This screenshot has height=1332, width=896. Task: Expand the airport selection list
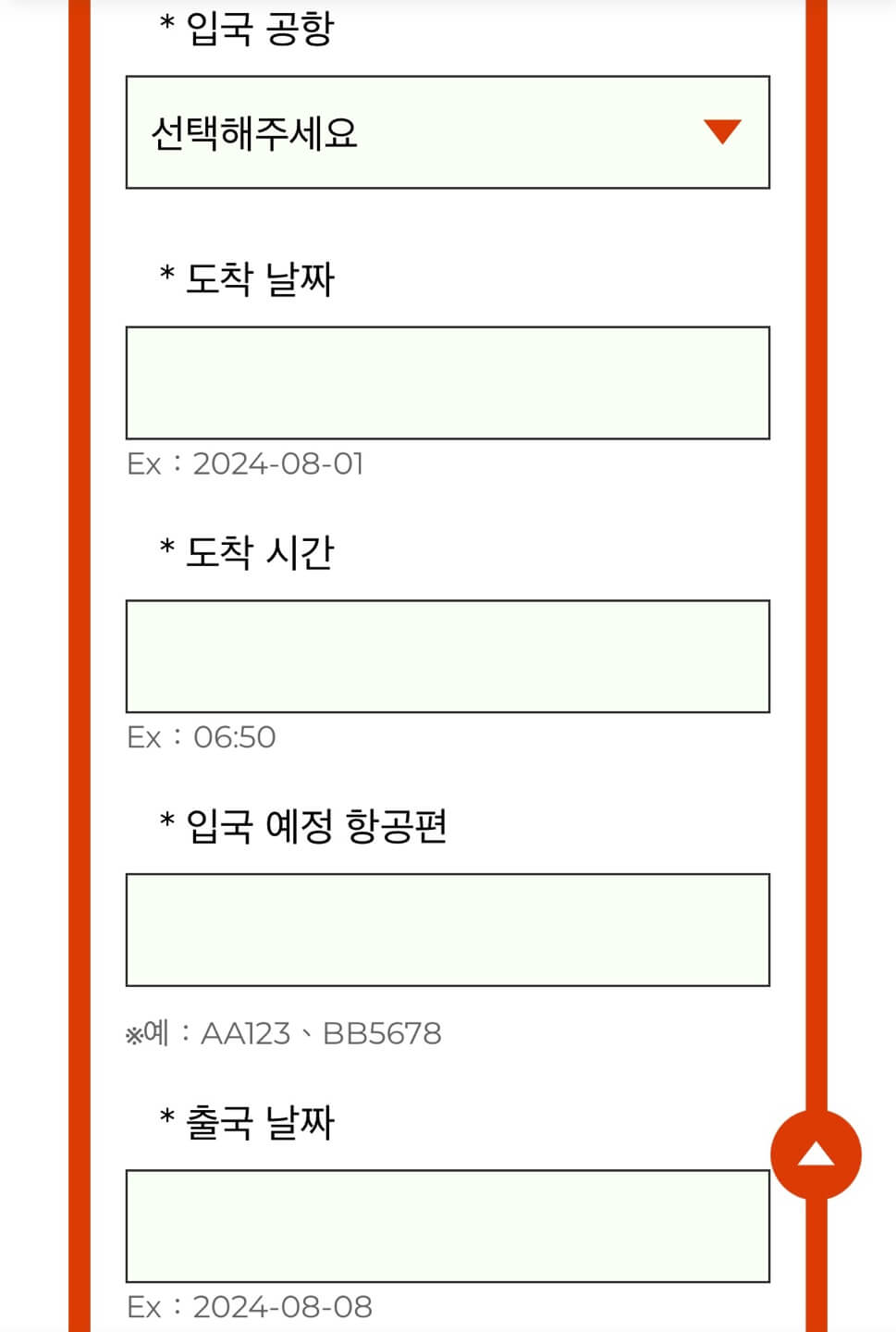(448, 132)
